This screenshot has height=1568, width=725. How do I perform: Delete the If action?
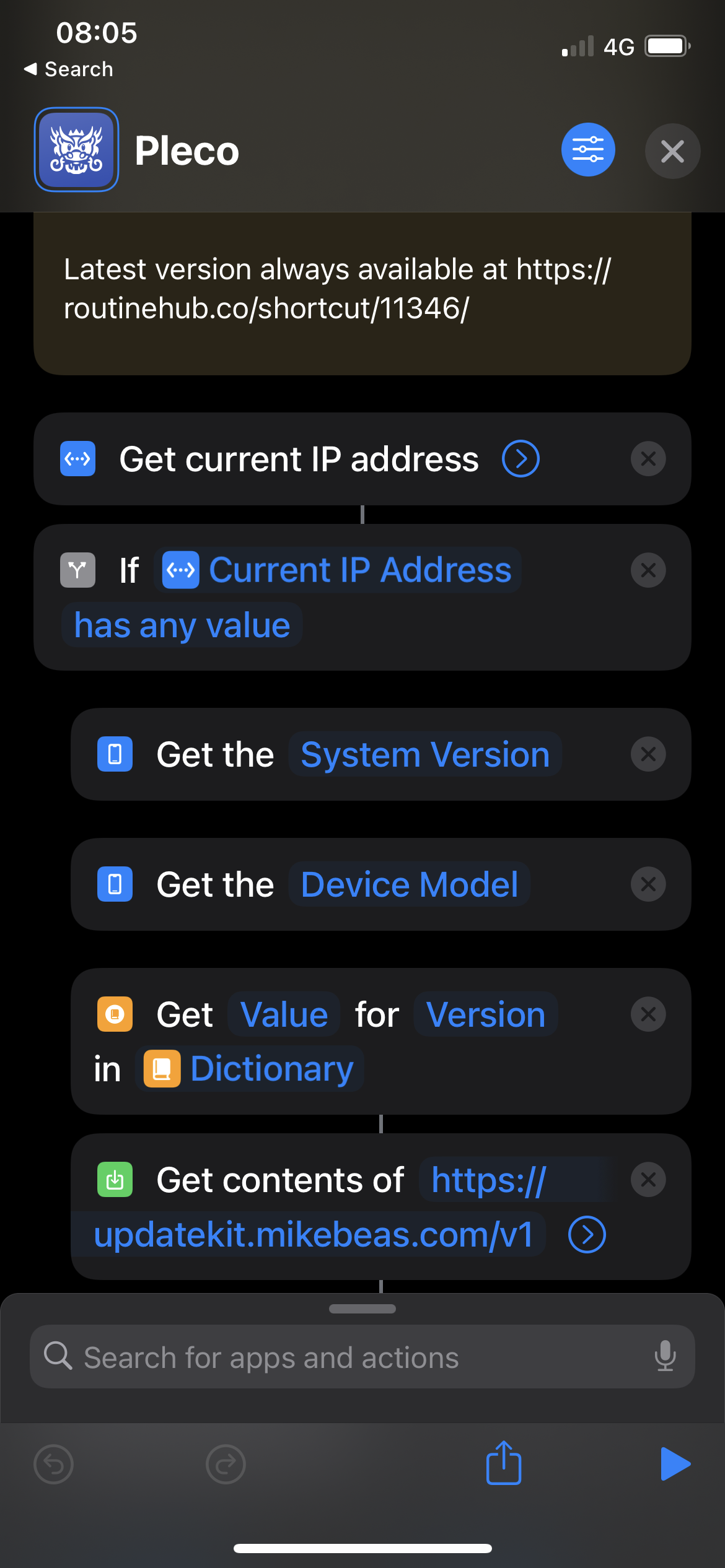[x=648, y=570]
